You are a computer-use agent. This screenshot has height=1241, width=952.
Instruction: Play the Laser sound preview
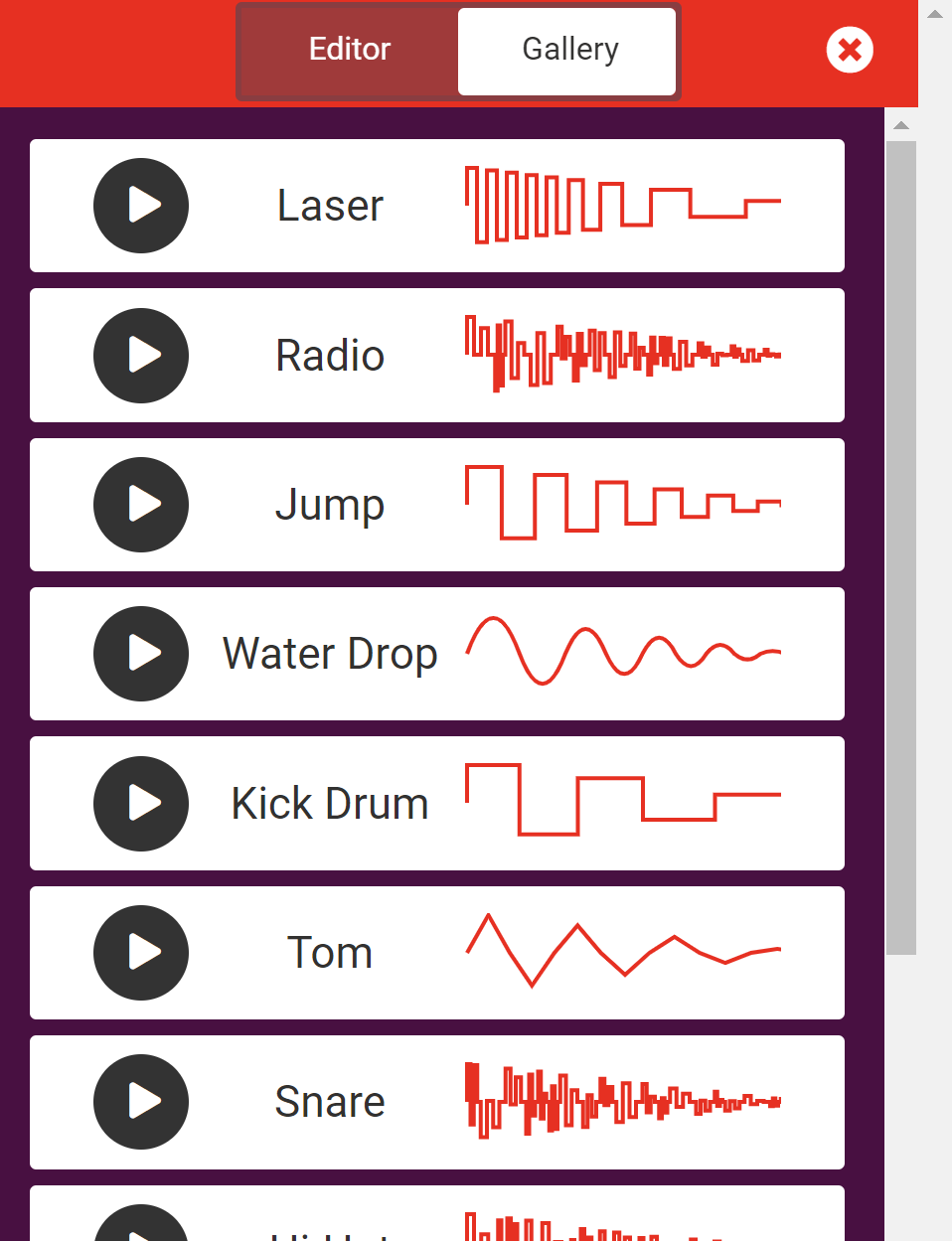tap(140, 206)
